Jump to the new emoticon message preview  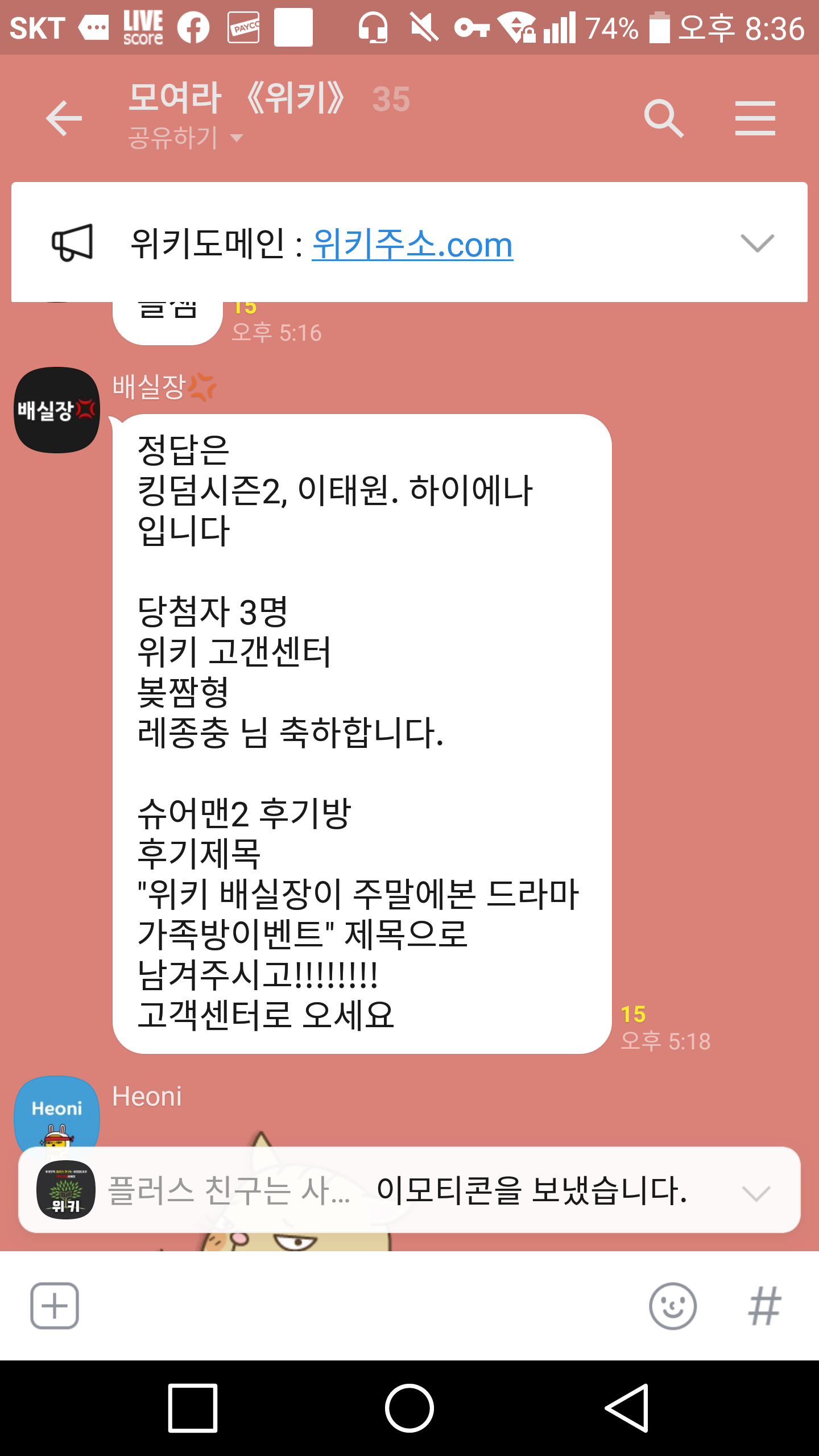(409, 1190)
